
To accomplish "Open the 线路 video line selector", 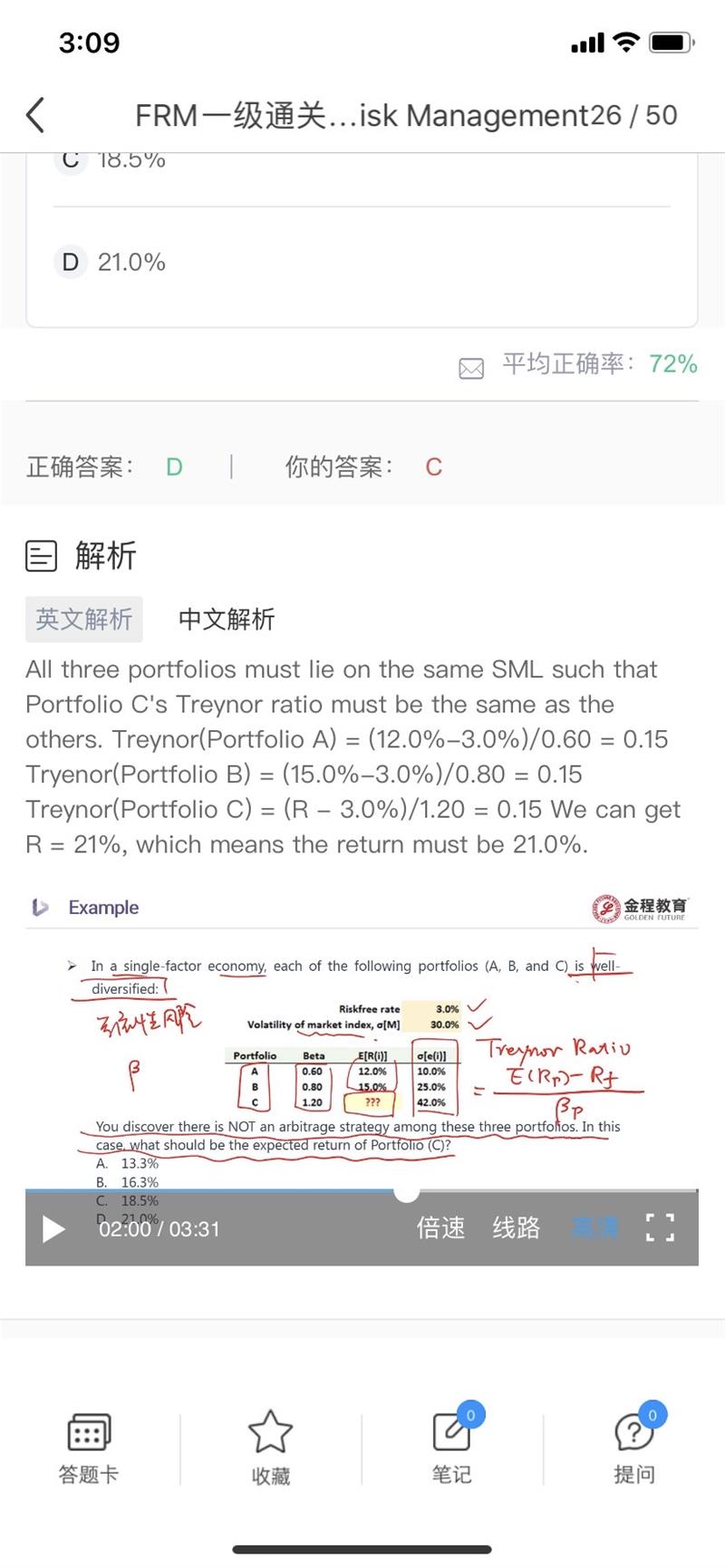I will pos(517,1228).
